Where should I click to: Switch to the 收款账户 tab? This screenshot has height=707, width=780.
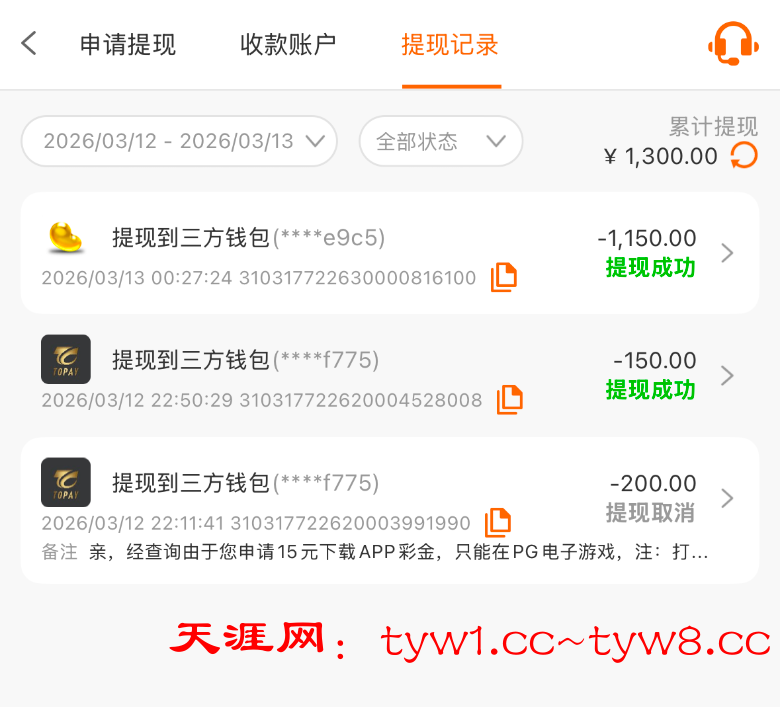(x=288, y=45)
